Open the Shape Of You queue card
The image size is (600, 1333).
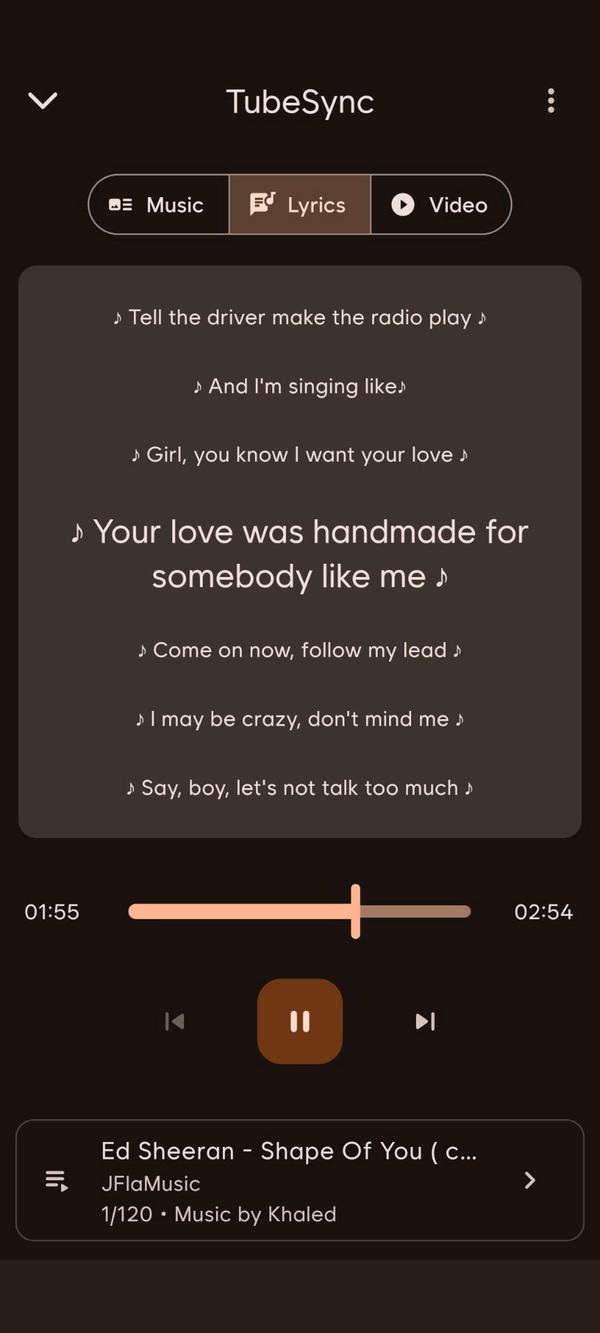[299, 1180]
